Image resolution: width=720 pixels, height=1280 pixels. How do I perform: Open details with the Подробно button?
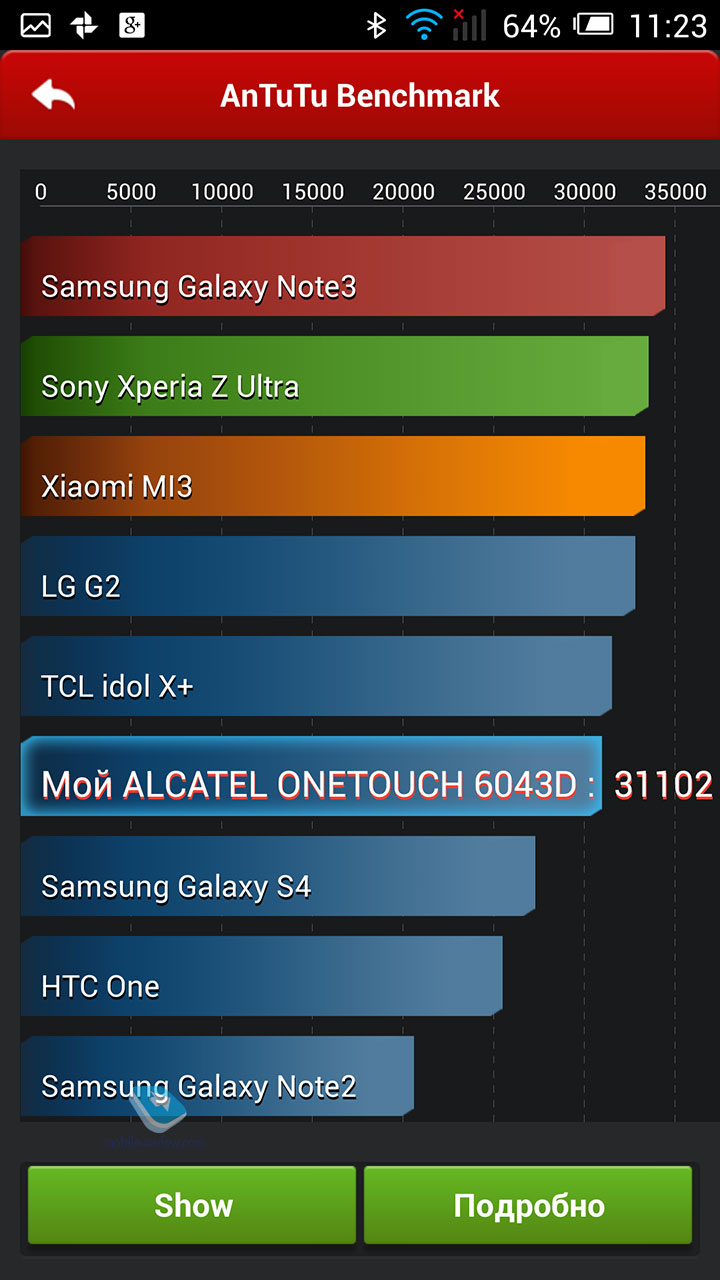click(x=528, y=1205)
